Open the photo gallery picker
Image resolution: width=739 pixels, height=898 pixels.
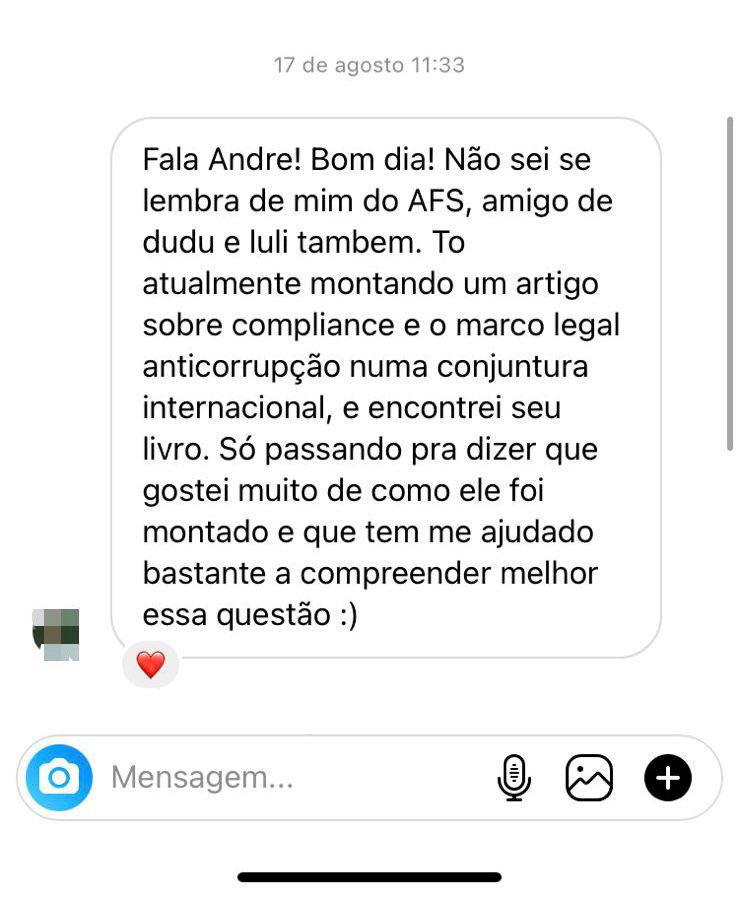coord(589,777)
